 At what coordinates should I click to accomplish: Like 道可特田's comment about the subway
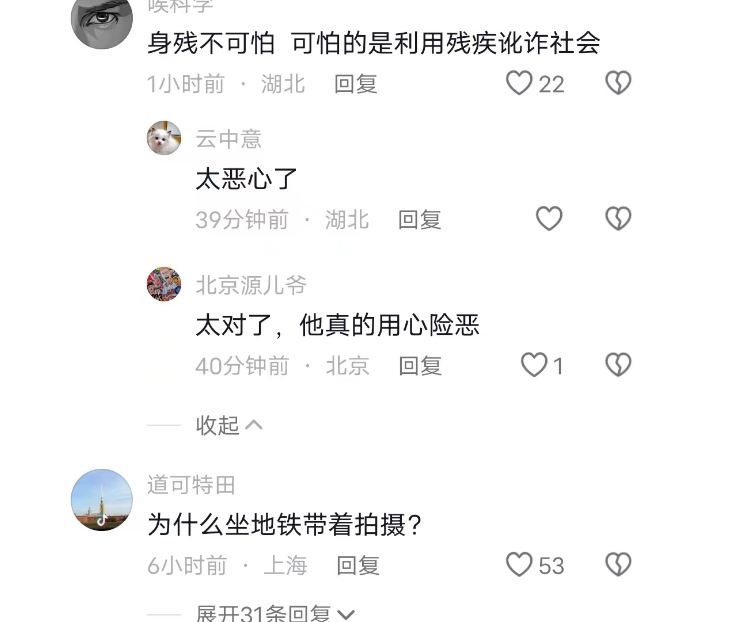click(519, 565)
